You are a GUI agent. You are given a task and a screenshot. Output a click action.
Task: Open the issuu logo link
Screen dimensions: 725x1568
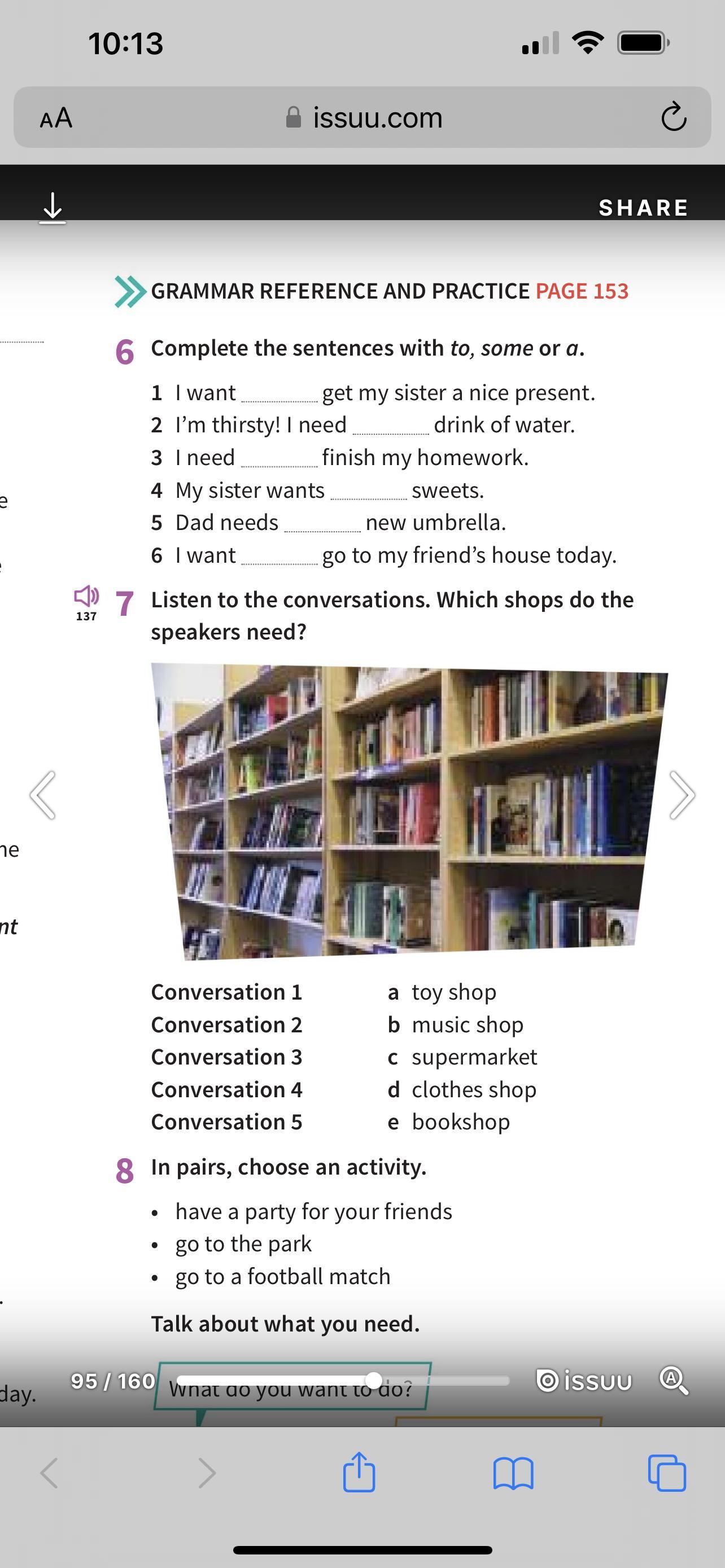584,1381
